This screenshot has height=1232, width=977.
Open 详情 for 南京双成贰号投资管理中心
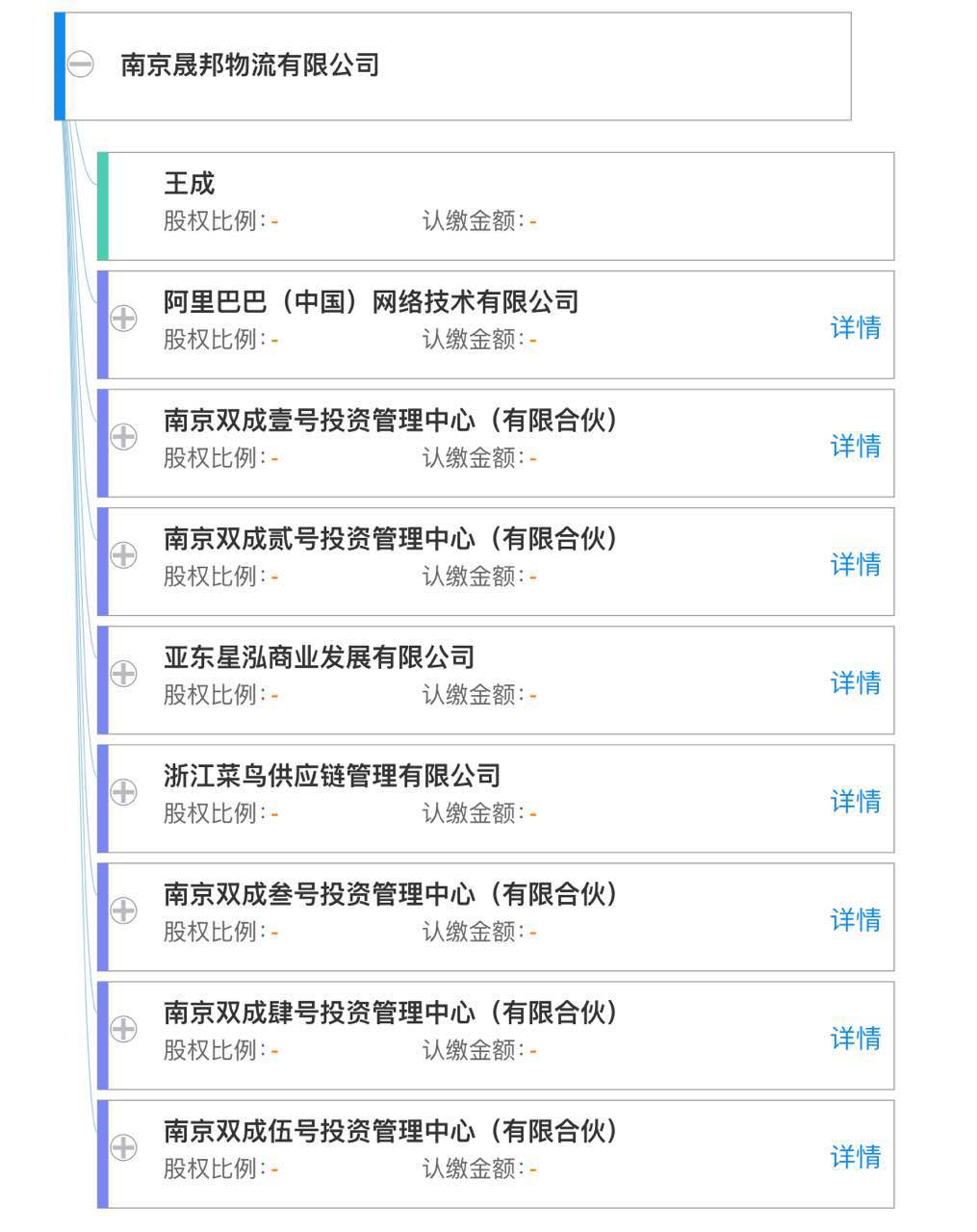click(x=855, y=564)
